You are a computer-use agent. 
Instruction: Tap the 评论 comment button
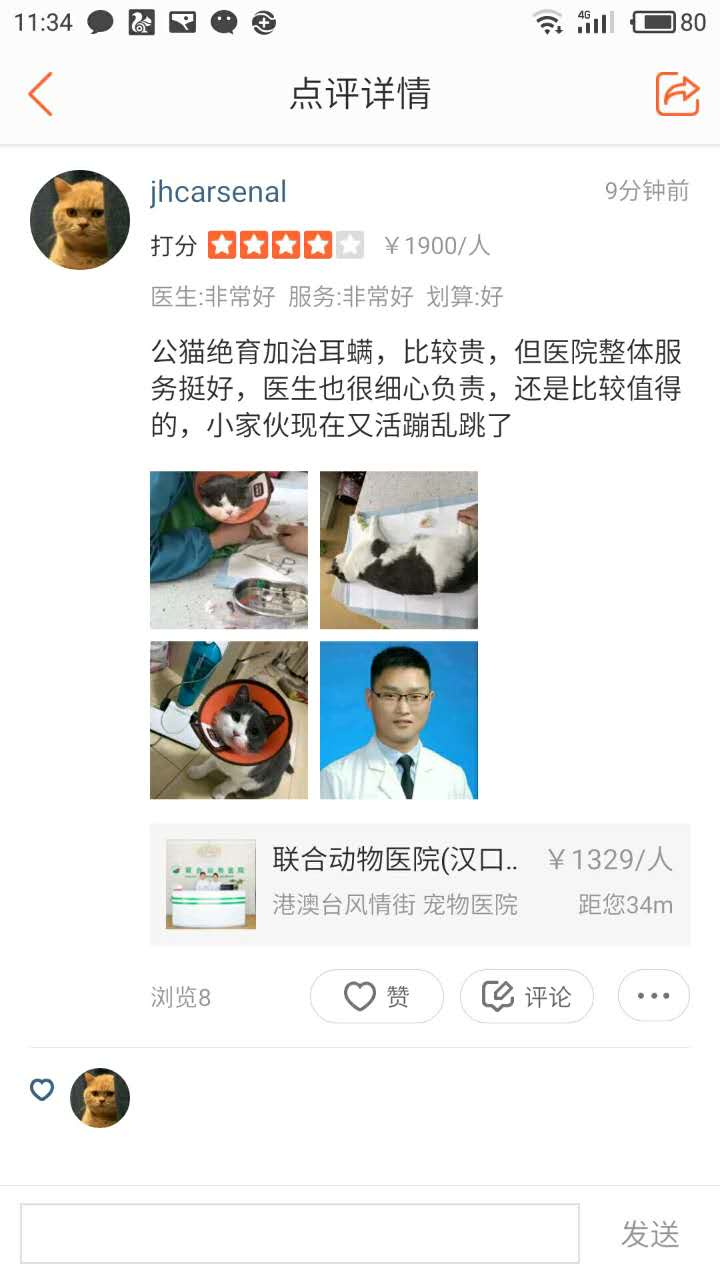click(x=527, y=996)
